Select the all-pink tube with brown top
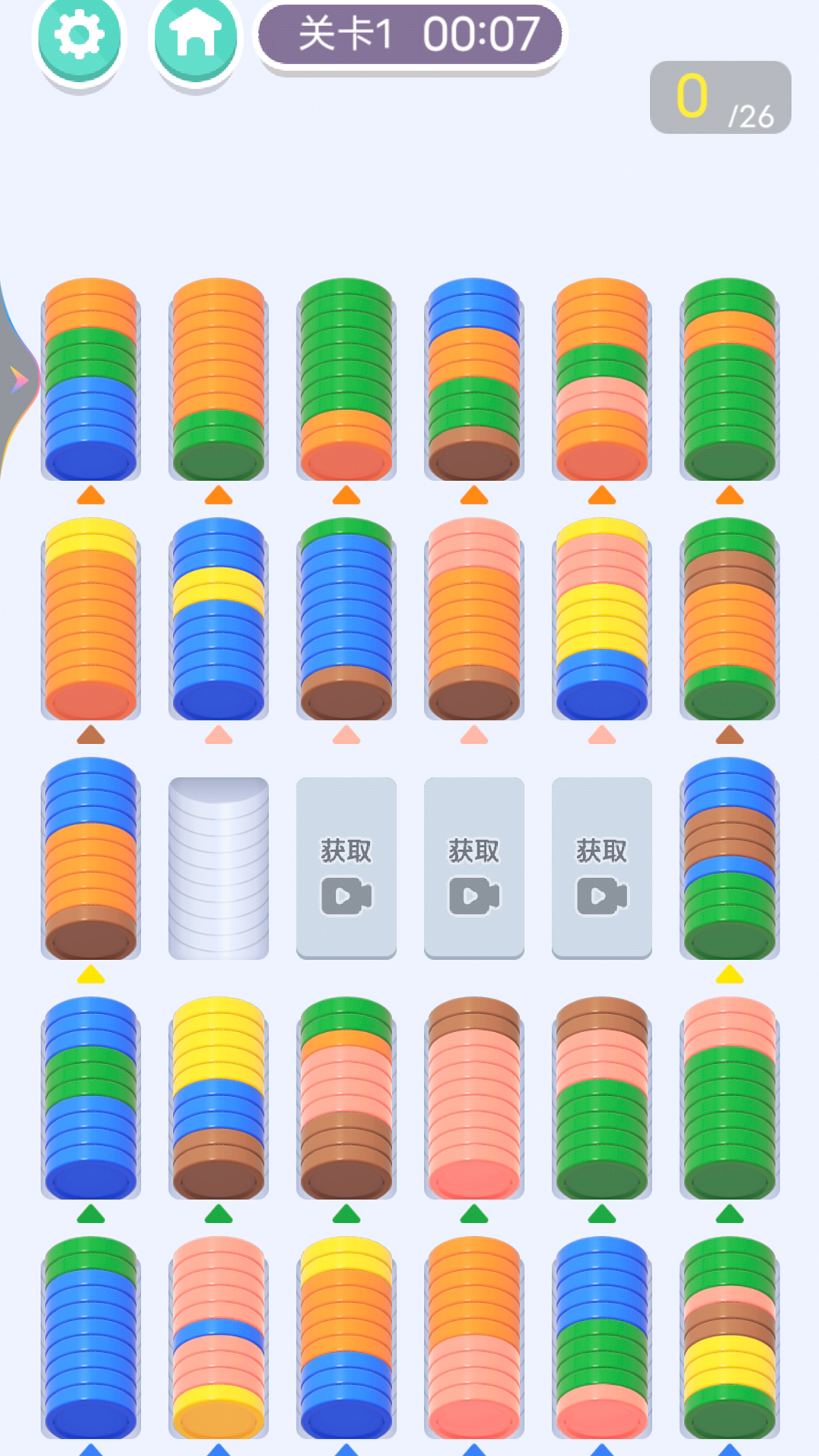819x1456 pixels. 474,1097
